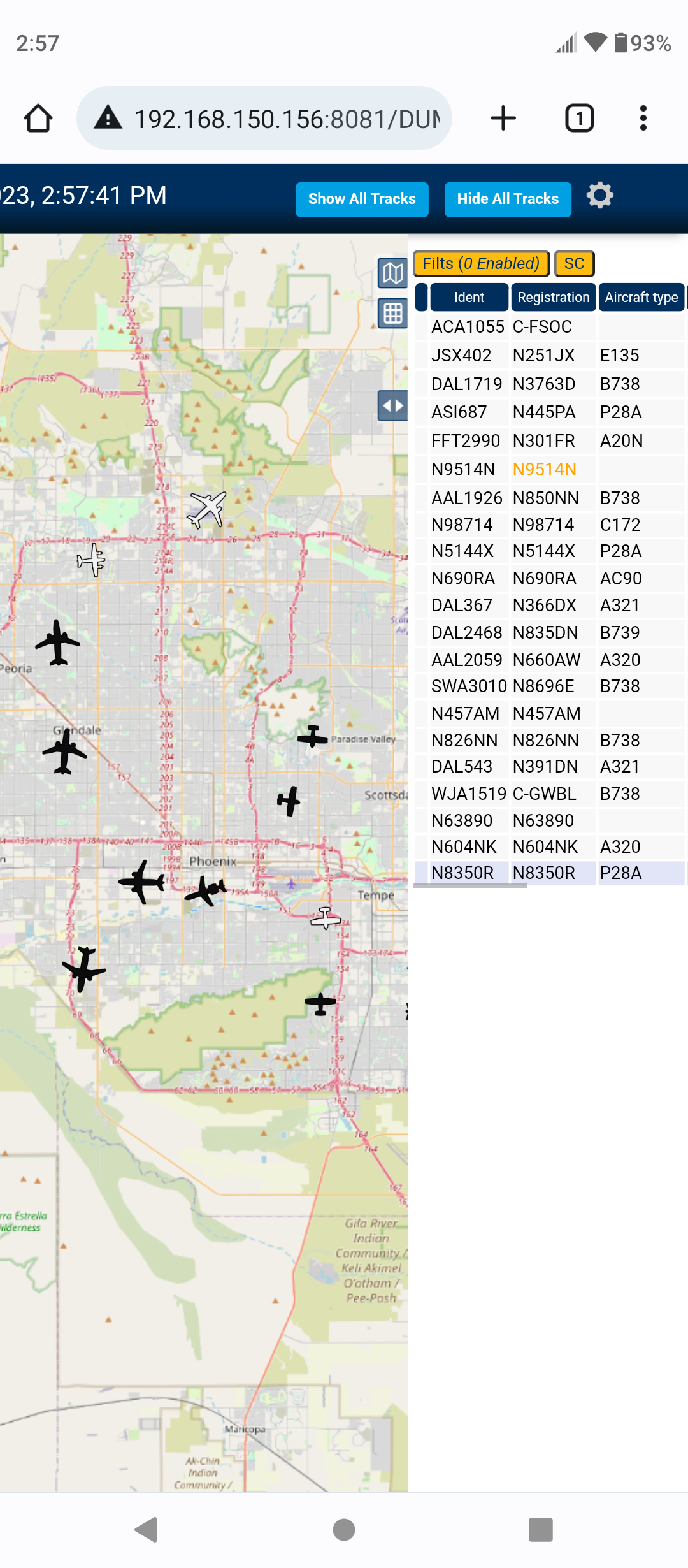Viewport: 688px width, 1568px height.
Task: Select the highlighted N8350R row
Action: pos(550,873)
